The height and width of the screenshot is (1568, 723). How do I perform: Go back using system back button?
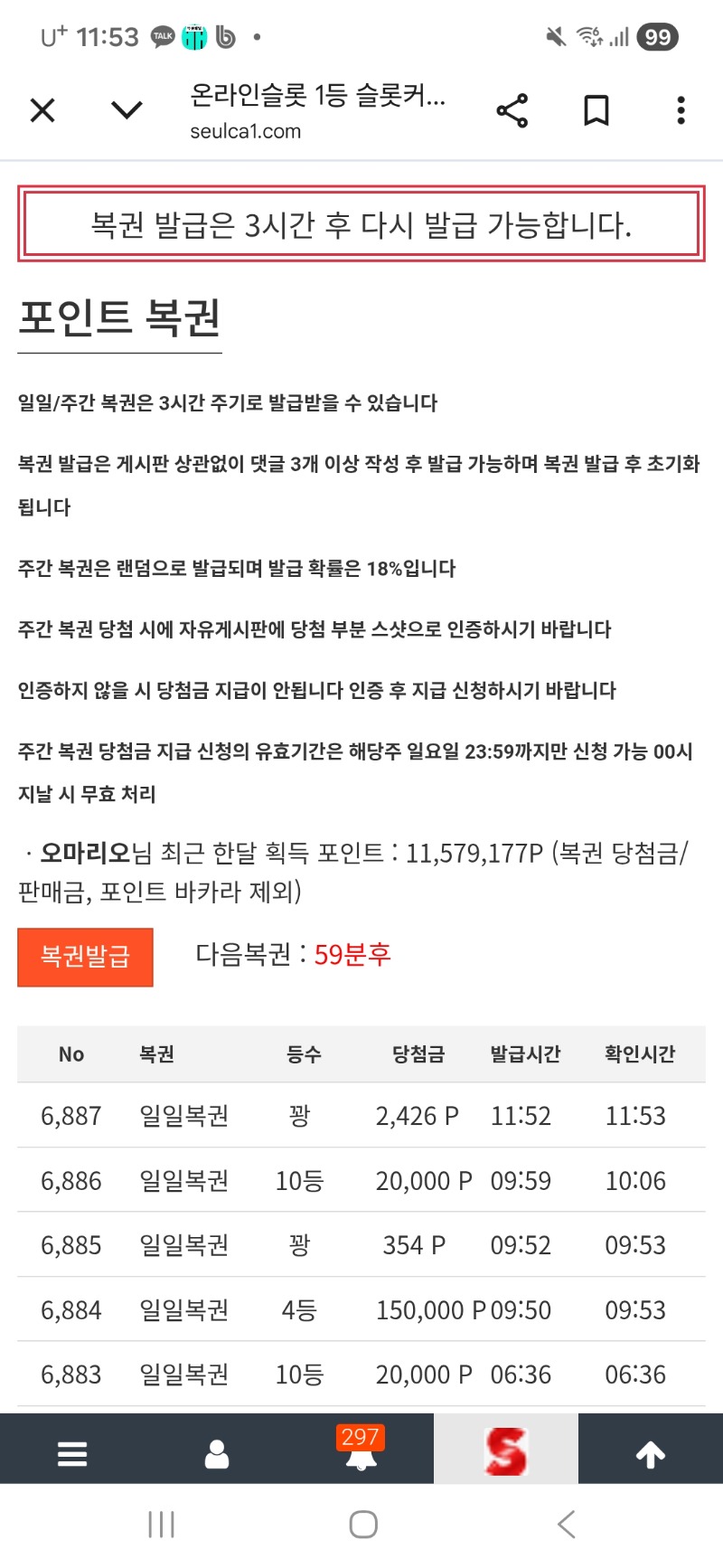pyautogui.click(x=567, y=1525)
